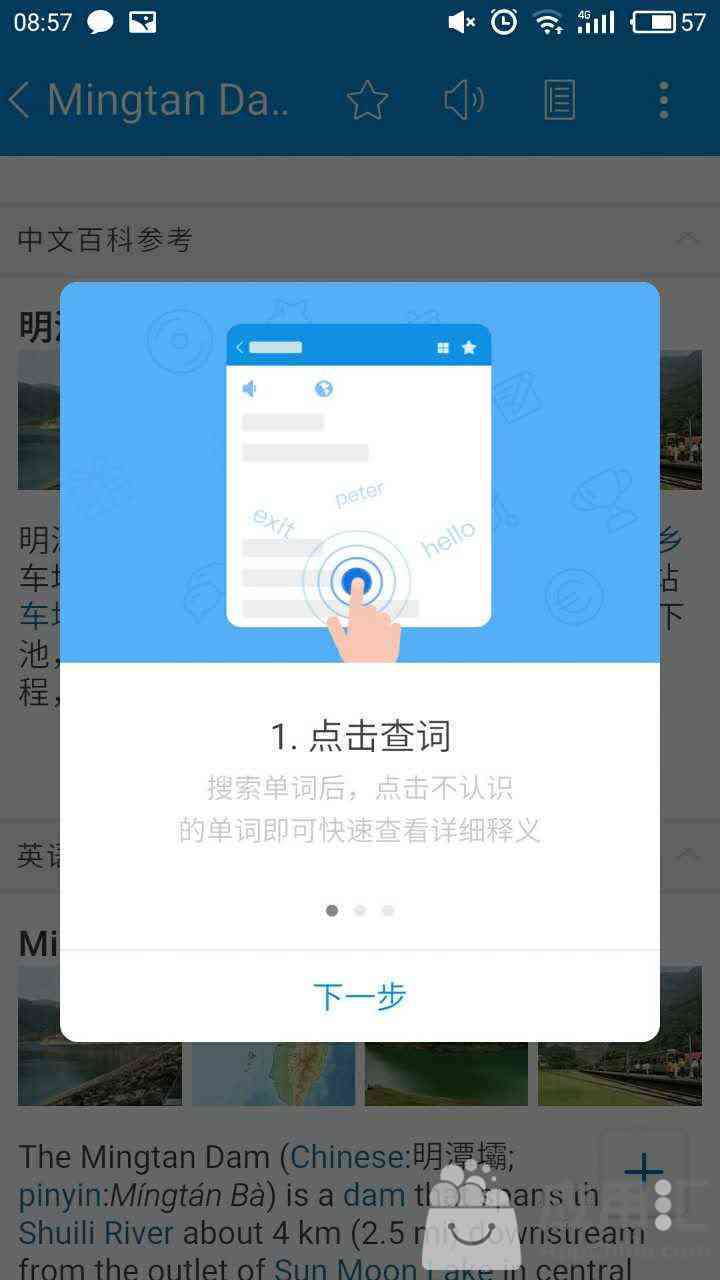Select the first page indicator dot in the tutorial
This screenshot has height=1280, width=720.
click(x=332, y=910)
